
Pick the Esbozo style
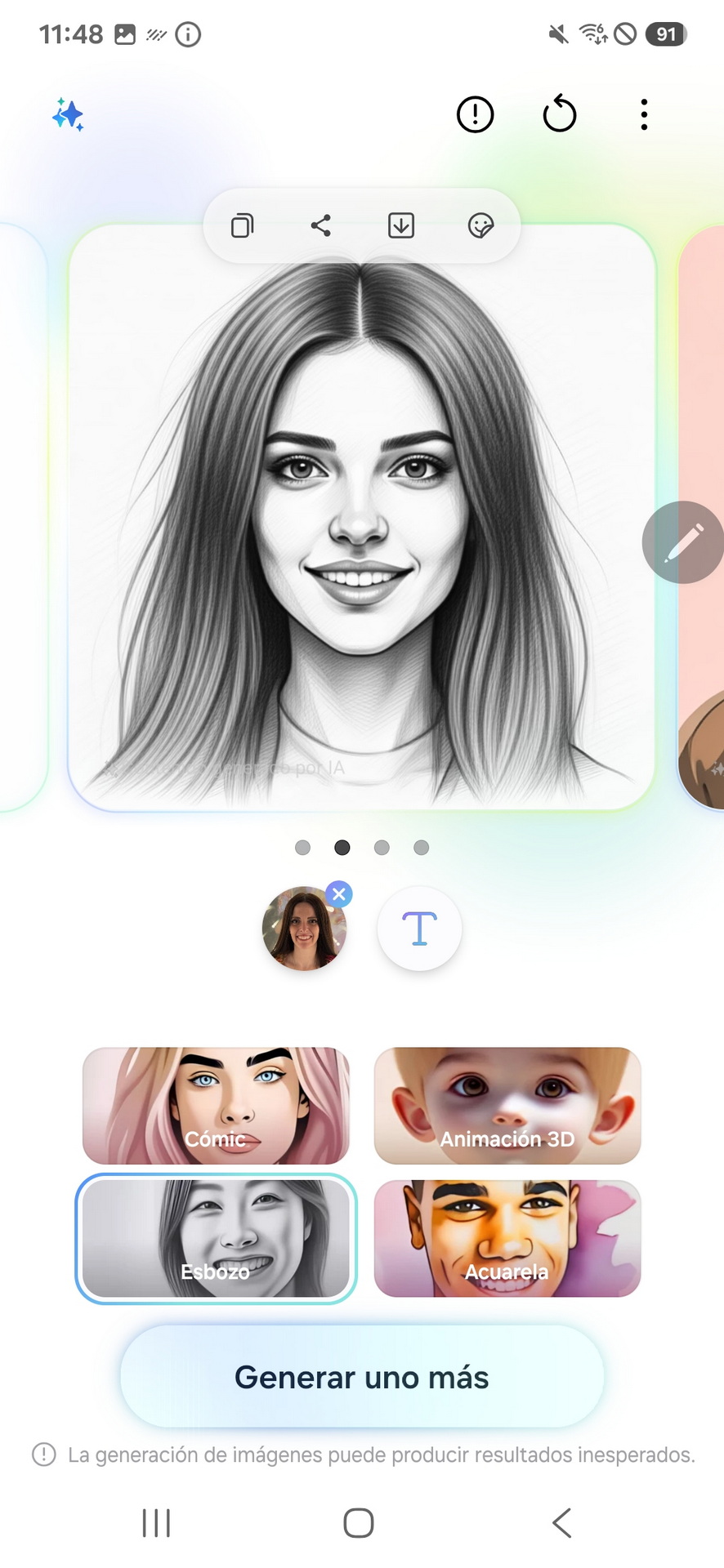216,1238
